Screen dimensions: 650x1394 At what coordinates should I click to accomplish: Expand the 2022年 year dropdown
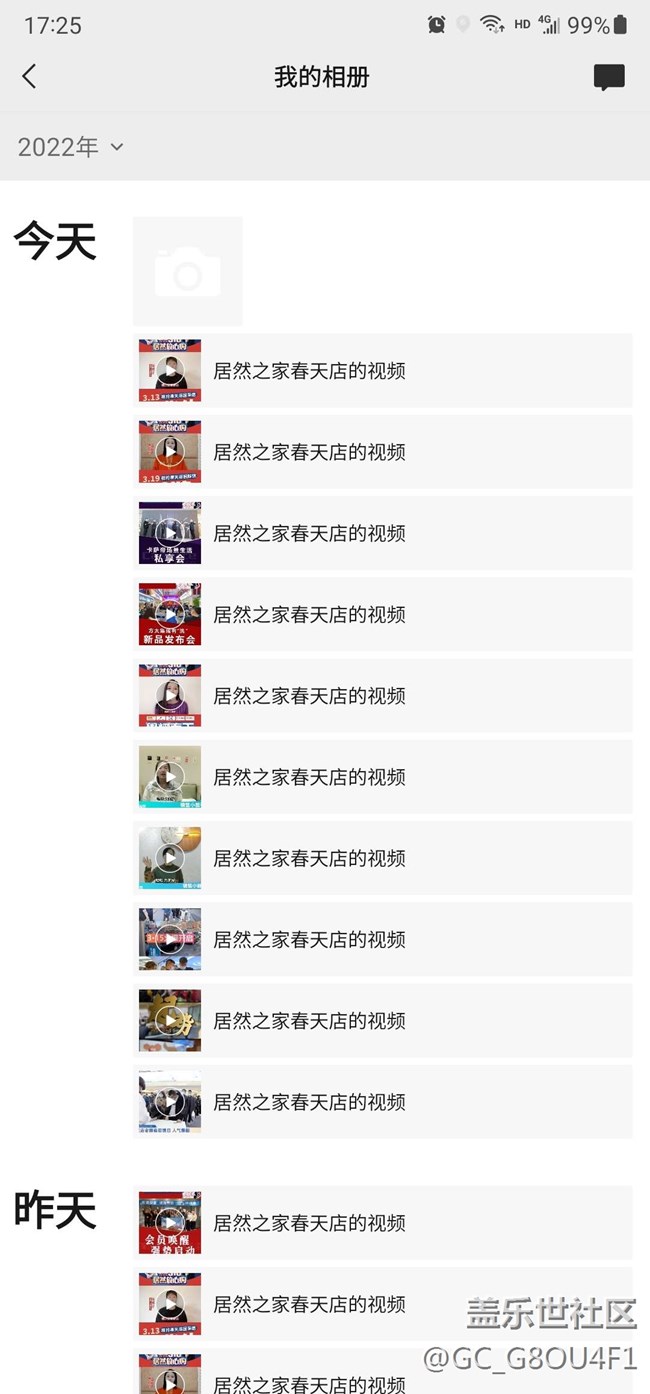[70, 147]
